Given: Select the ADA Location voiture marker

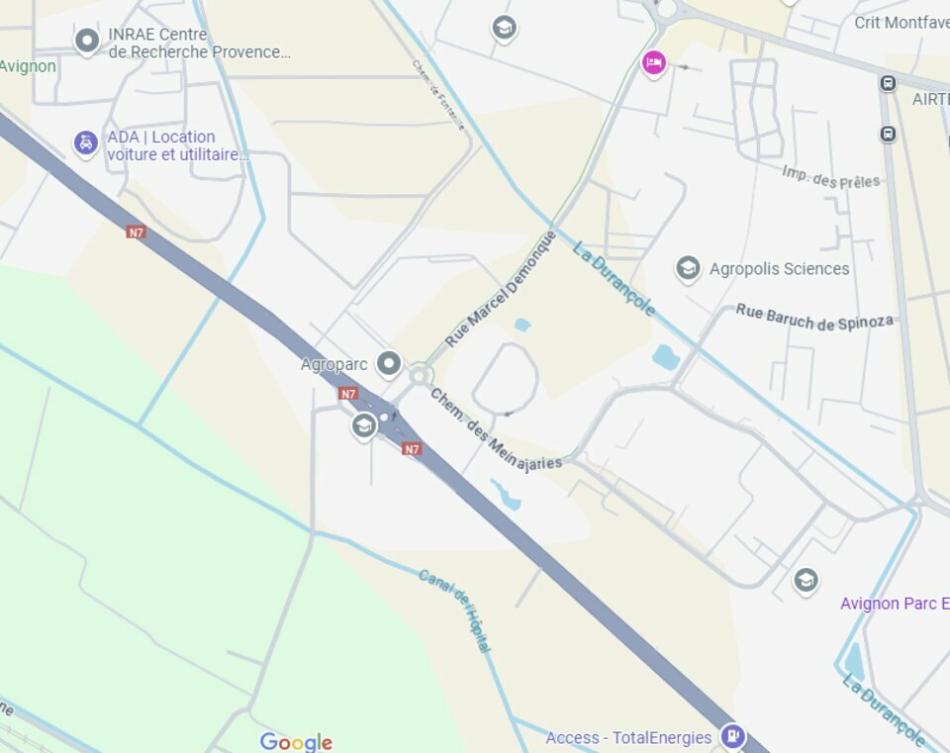Looking at the screenshot, I should coord(86,144).
